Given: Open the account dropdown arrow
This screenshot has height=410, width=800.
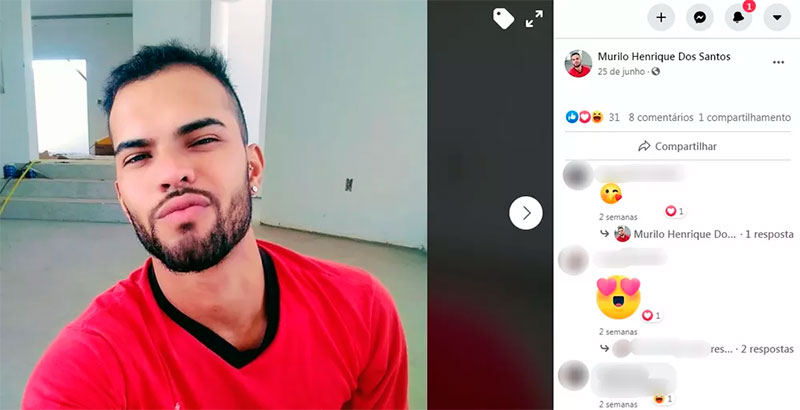Looking at the screenshot, I should tap(778, 17).
